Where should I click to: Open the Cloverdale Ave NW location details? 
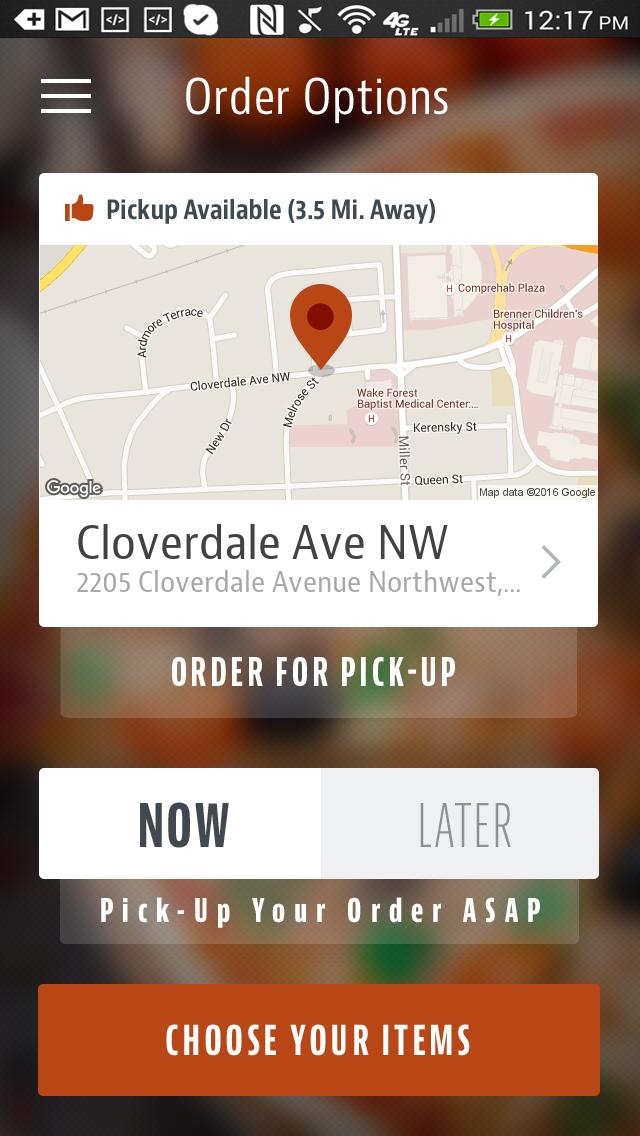coord(318,562)
